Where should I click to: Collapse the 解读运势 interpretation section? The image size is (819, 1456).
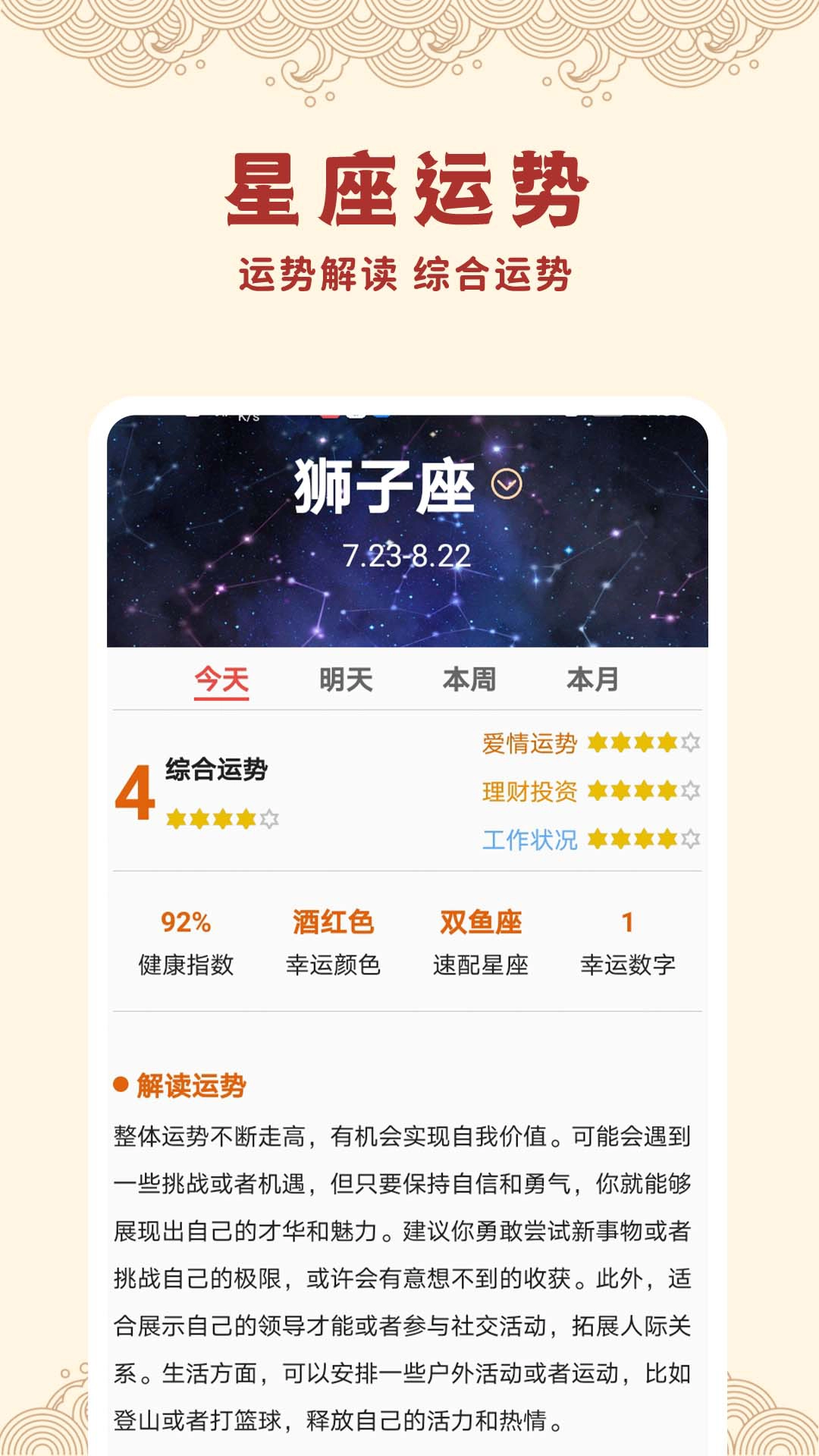(x=192, y=1084)
